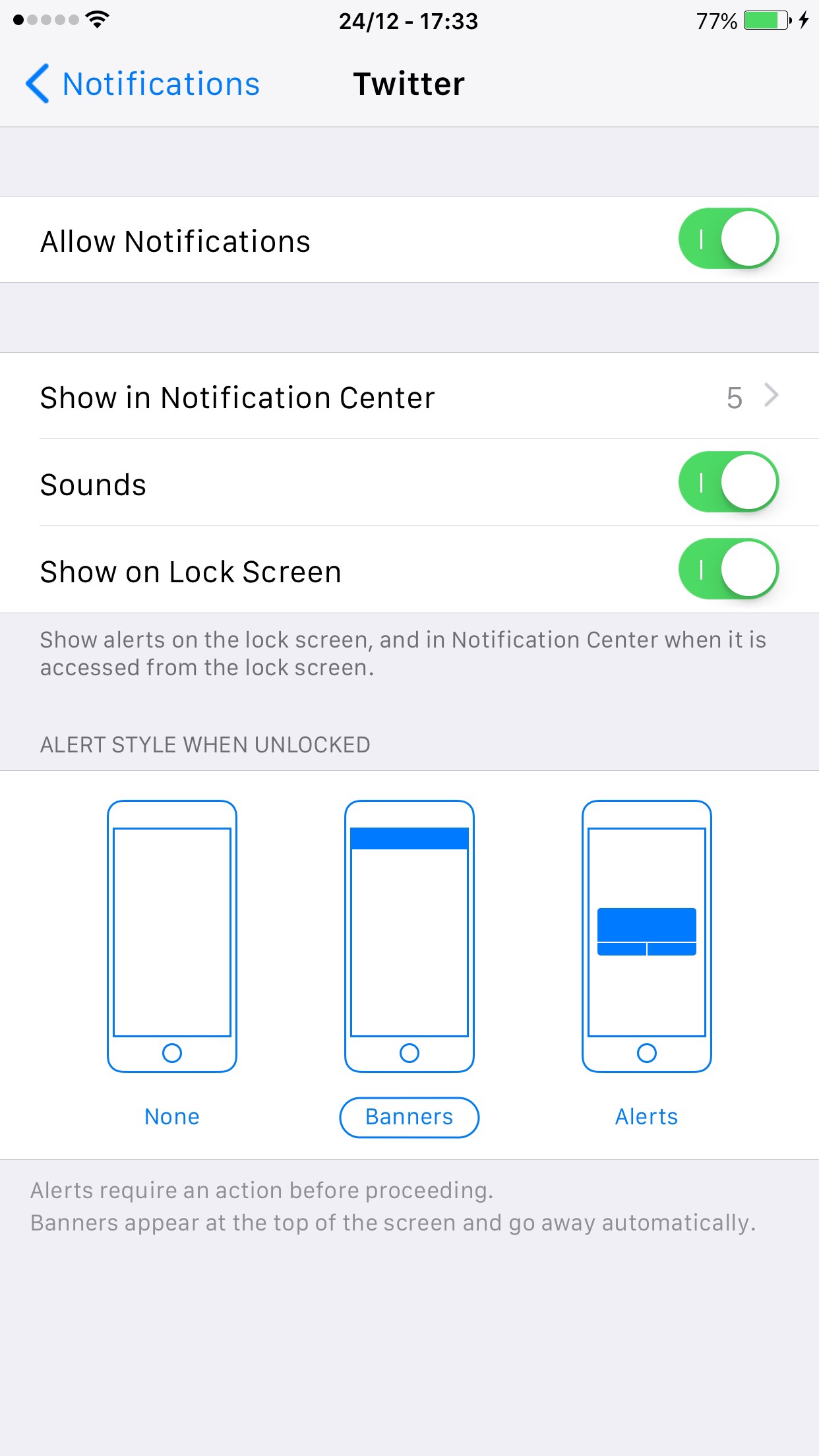The image size is (819, 1456).
Task: Select None alert style
Action: click(171, 963)
